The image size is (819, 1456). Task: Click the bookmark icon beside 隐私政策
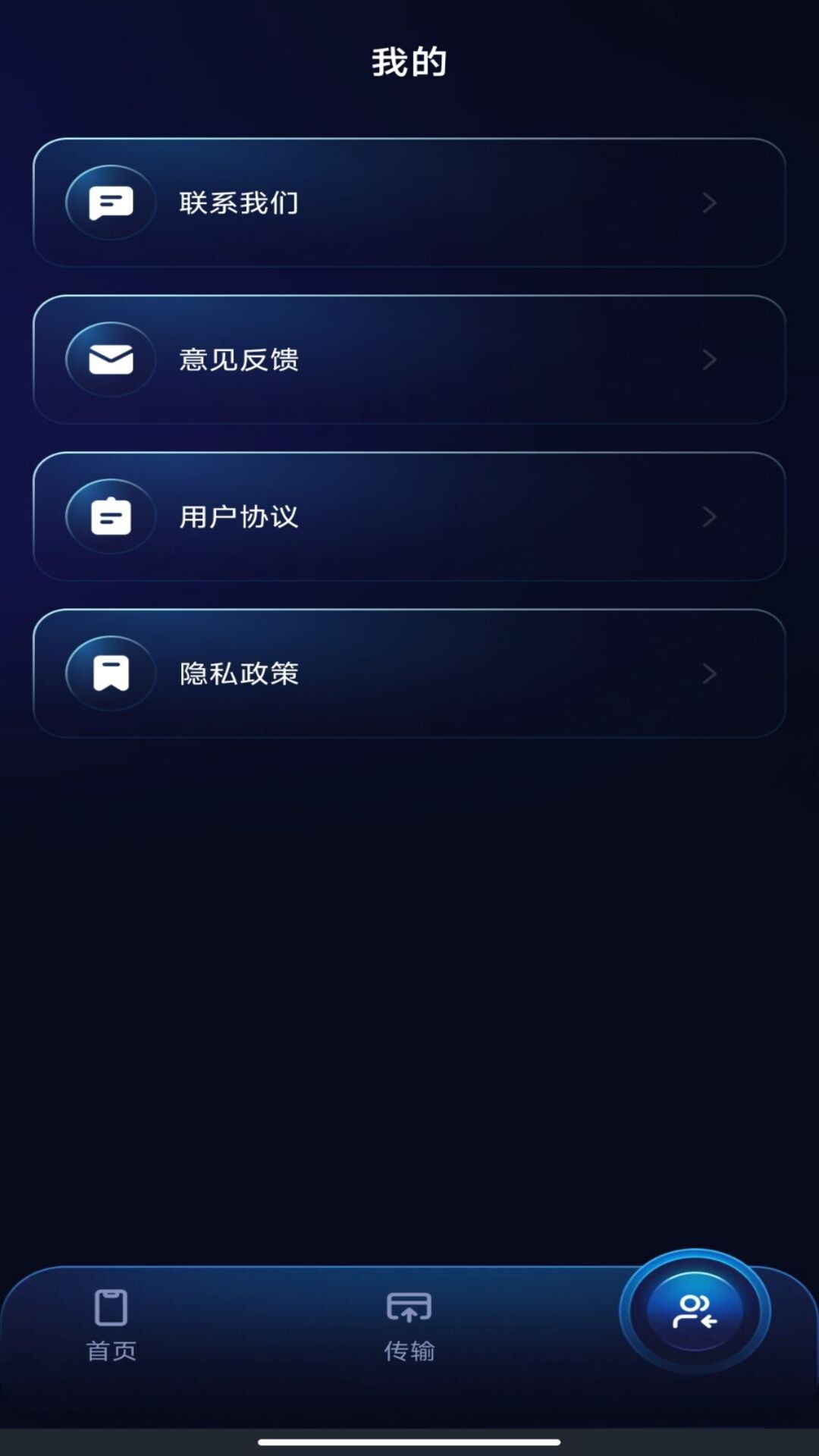point(110,674)
